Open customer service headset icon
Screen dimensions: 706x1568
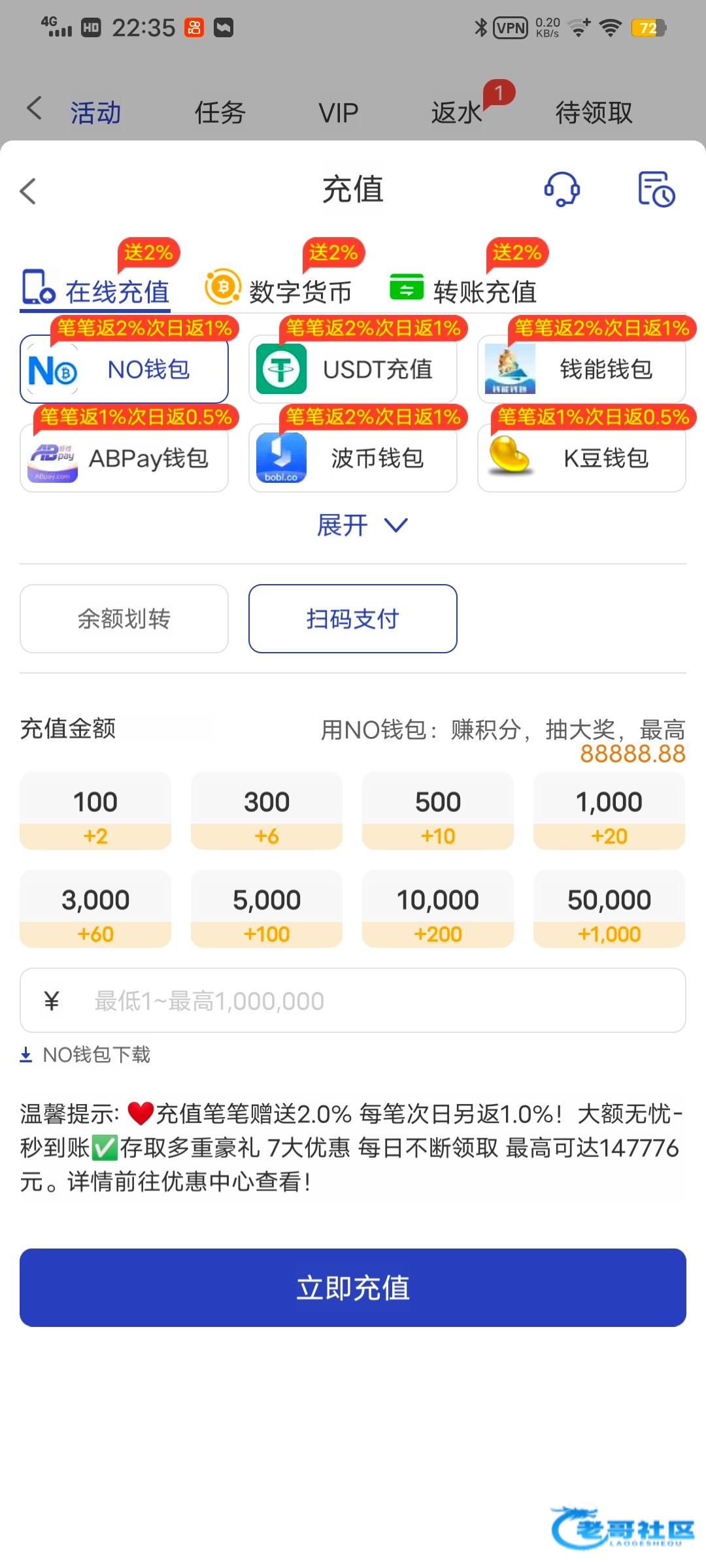[x=562, y=189]
